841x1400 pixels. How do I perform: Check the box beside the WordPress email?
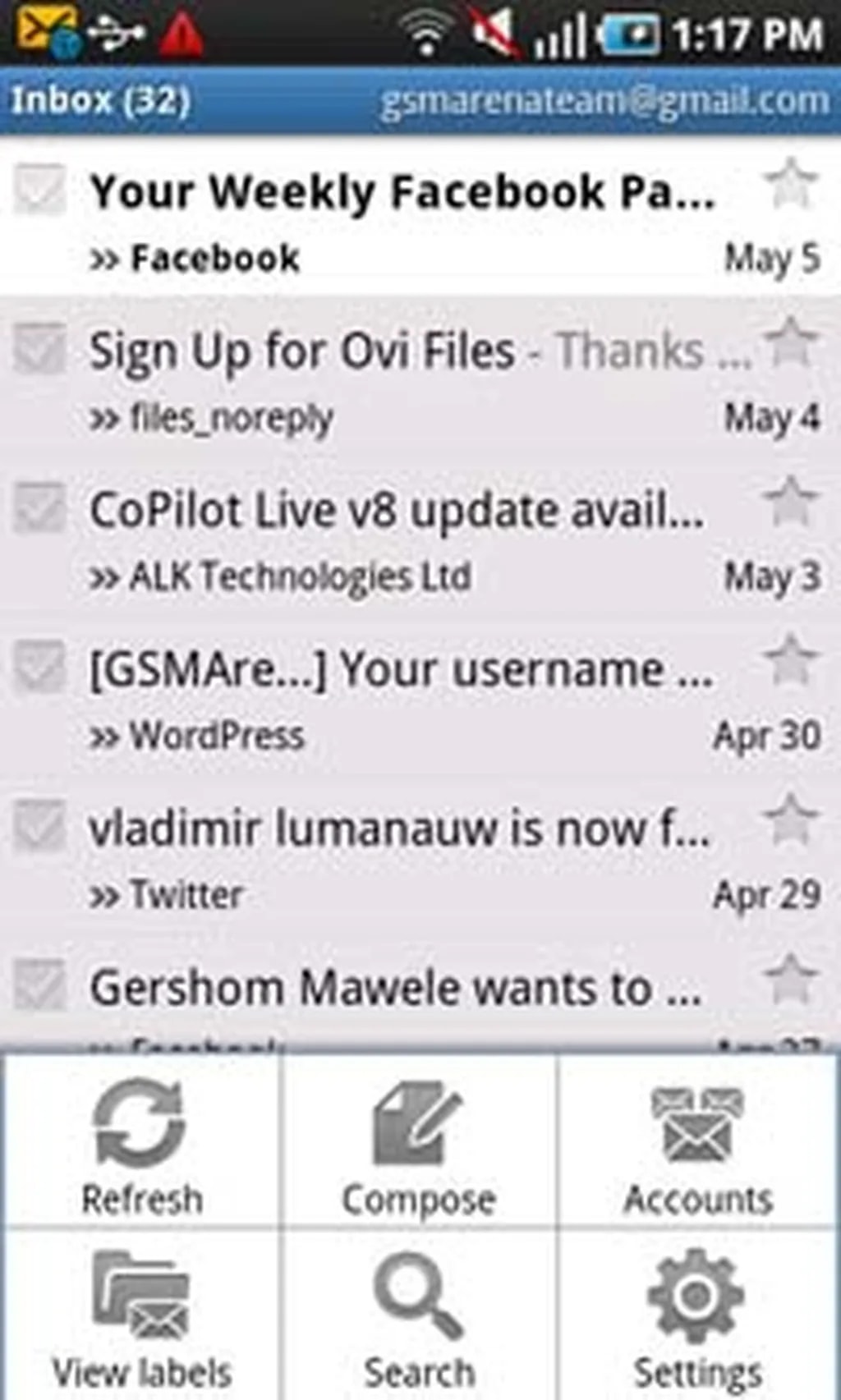click(39, 666)
